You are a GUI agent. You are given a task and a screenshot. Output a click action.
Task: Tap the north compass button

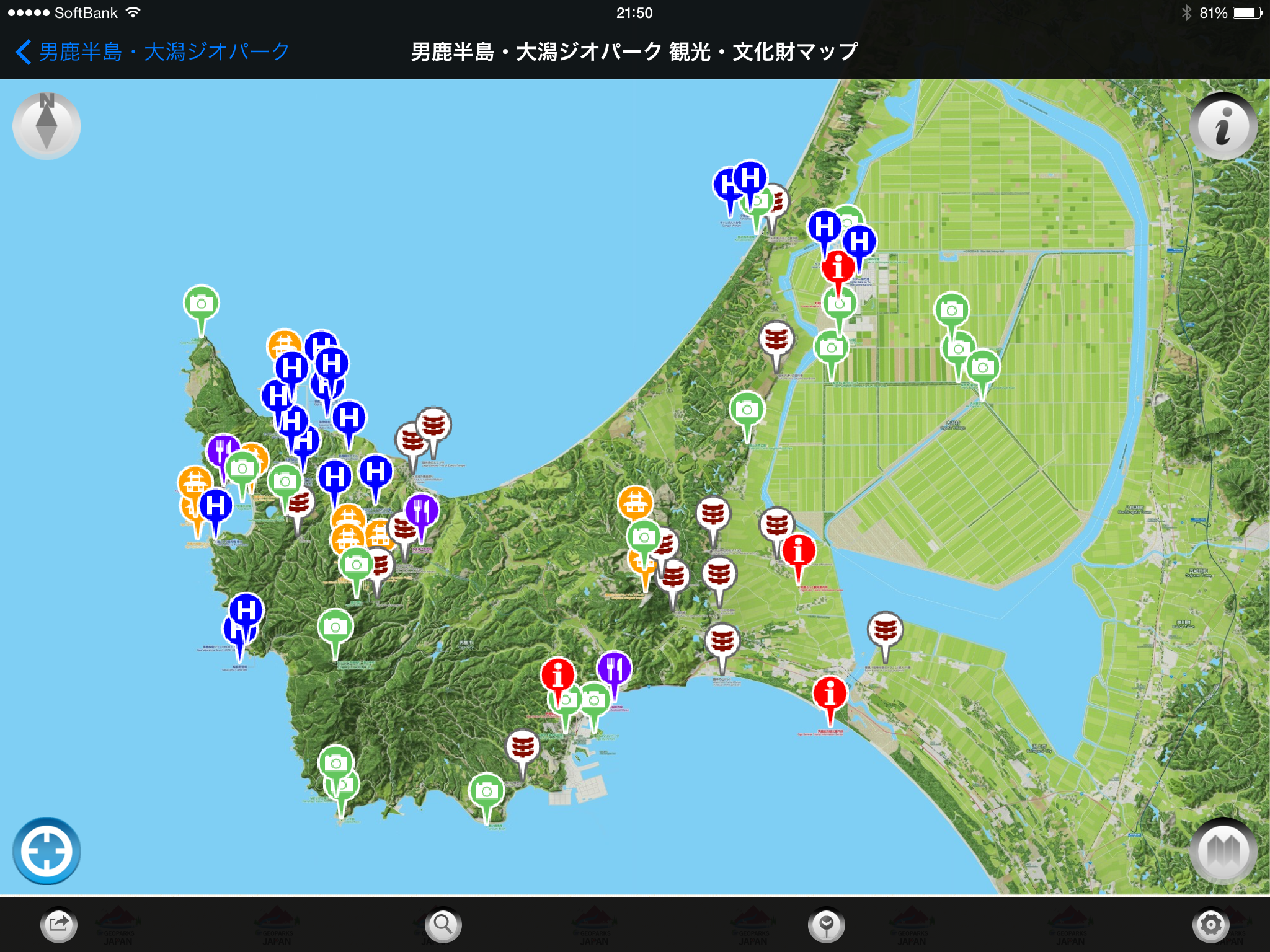(x=47, y=126)
